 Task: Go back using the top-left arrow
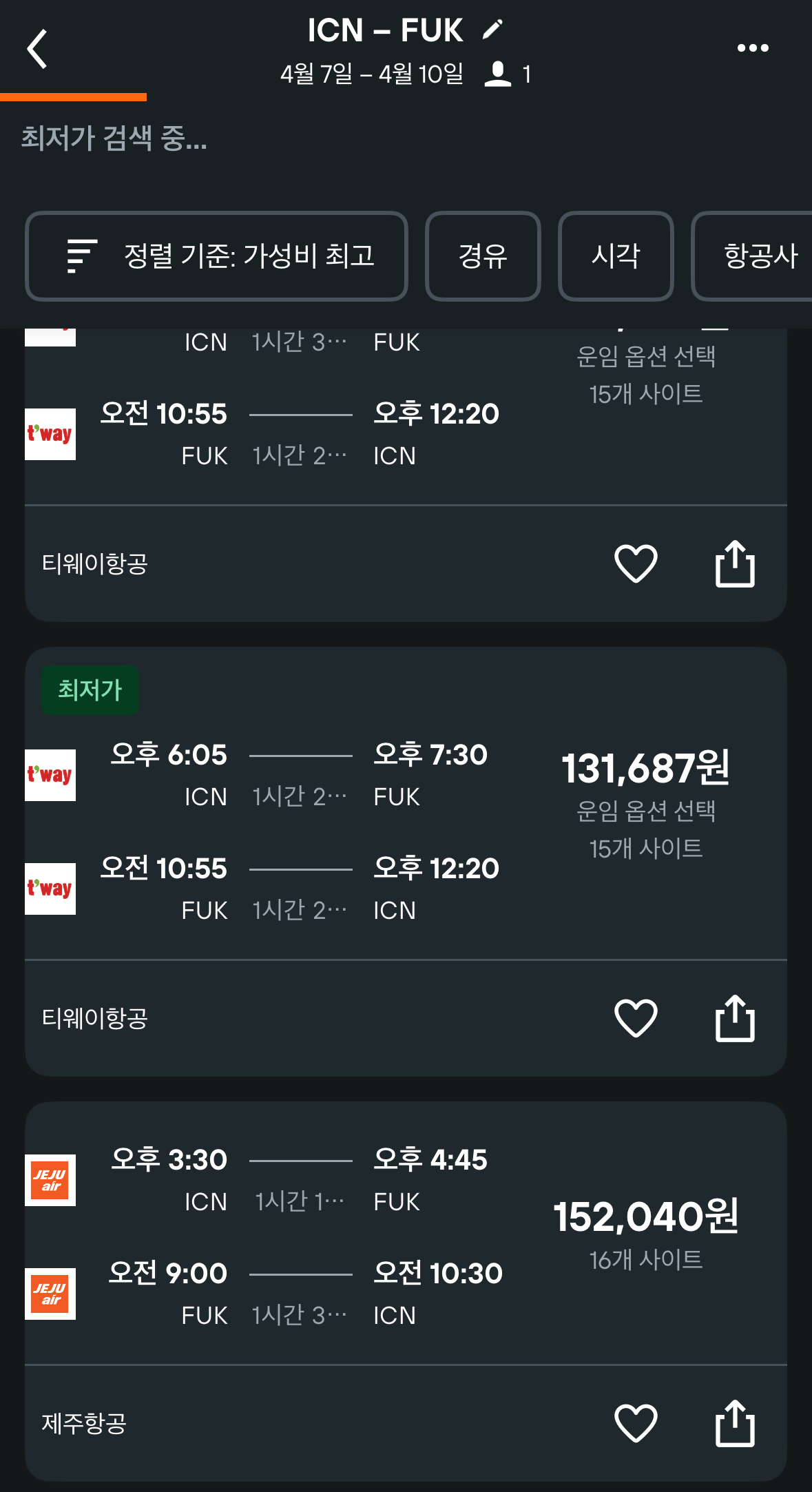(37, 48)
